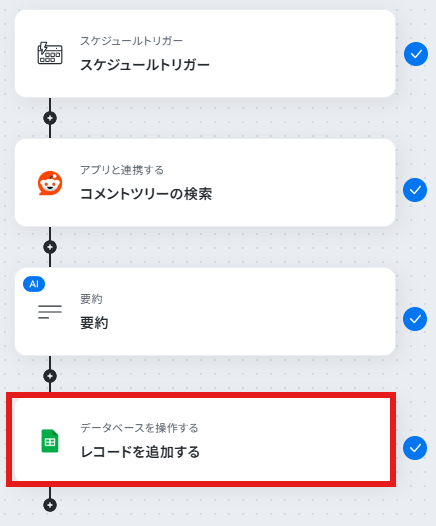Open the レコードを追加する Sheets step
Viewport: 436px width, 526px height.
click(x=205, y=440)
